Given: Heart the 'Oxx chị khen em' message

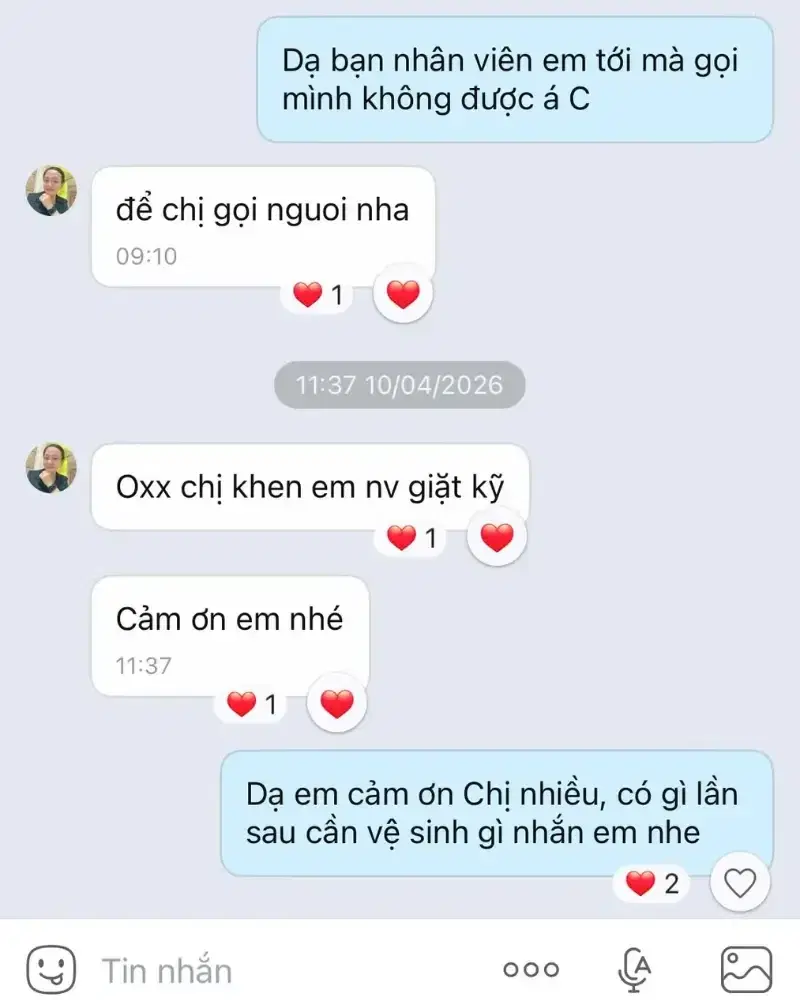Looking at the screenshot, I should 497,537.
